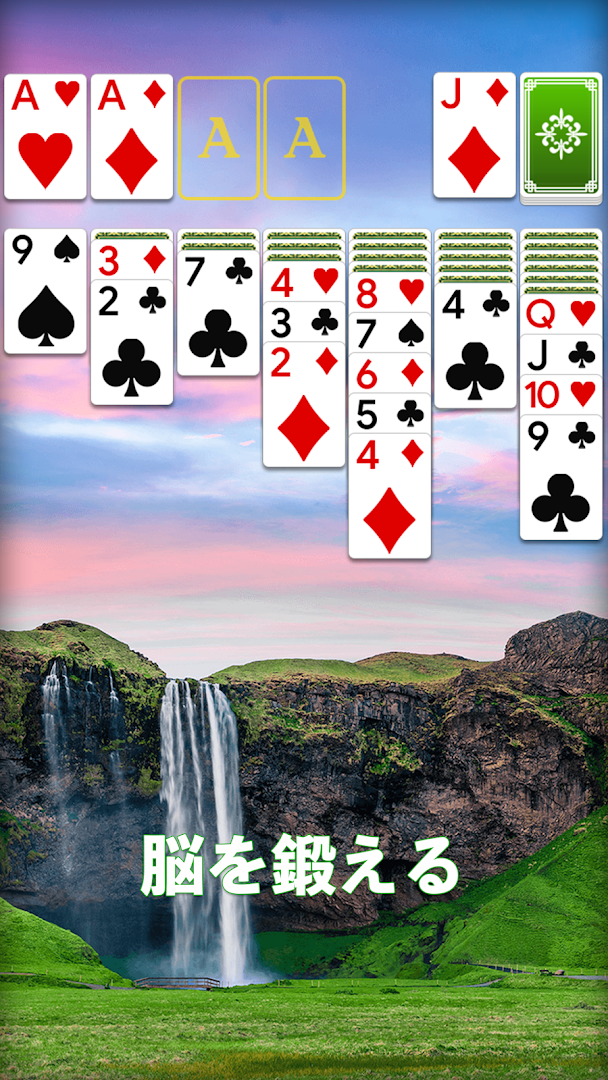Viewport: 608px width, 1080px height.
Task: Select the queen of hearts card
Action: pos(560,315)
